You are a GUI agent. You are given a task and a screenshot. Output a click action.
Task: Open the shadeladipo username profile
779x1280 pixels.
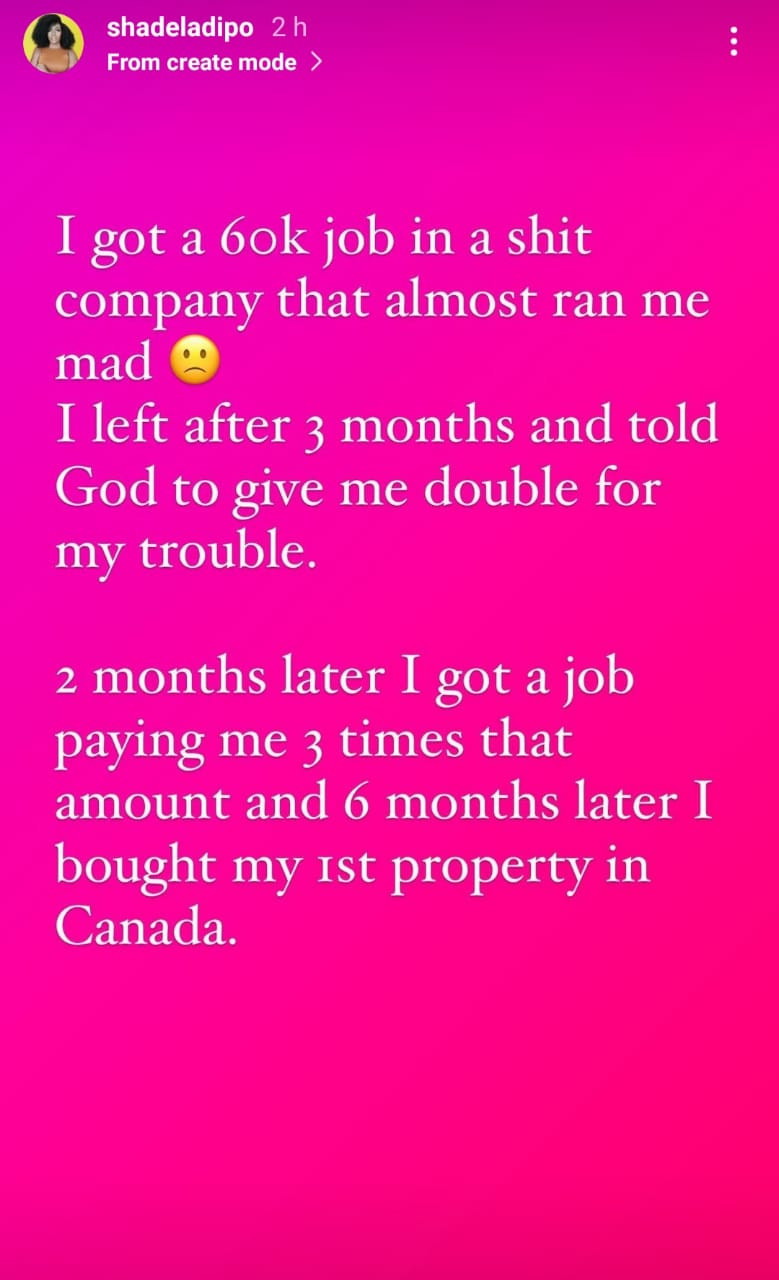pos(179,29)
